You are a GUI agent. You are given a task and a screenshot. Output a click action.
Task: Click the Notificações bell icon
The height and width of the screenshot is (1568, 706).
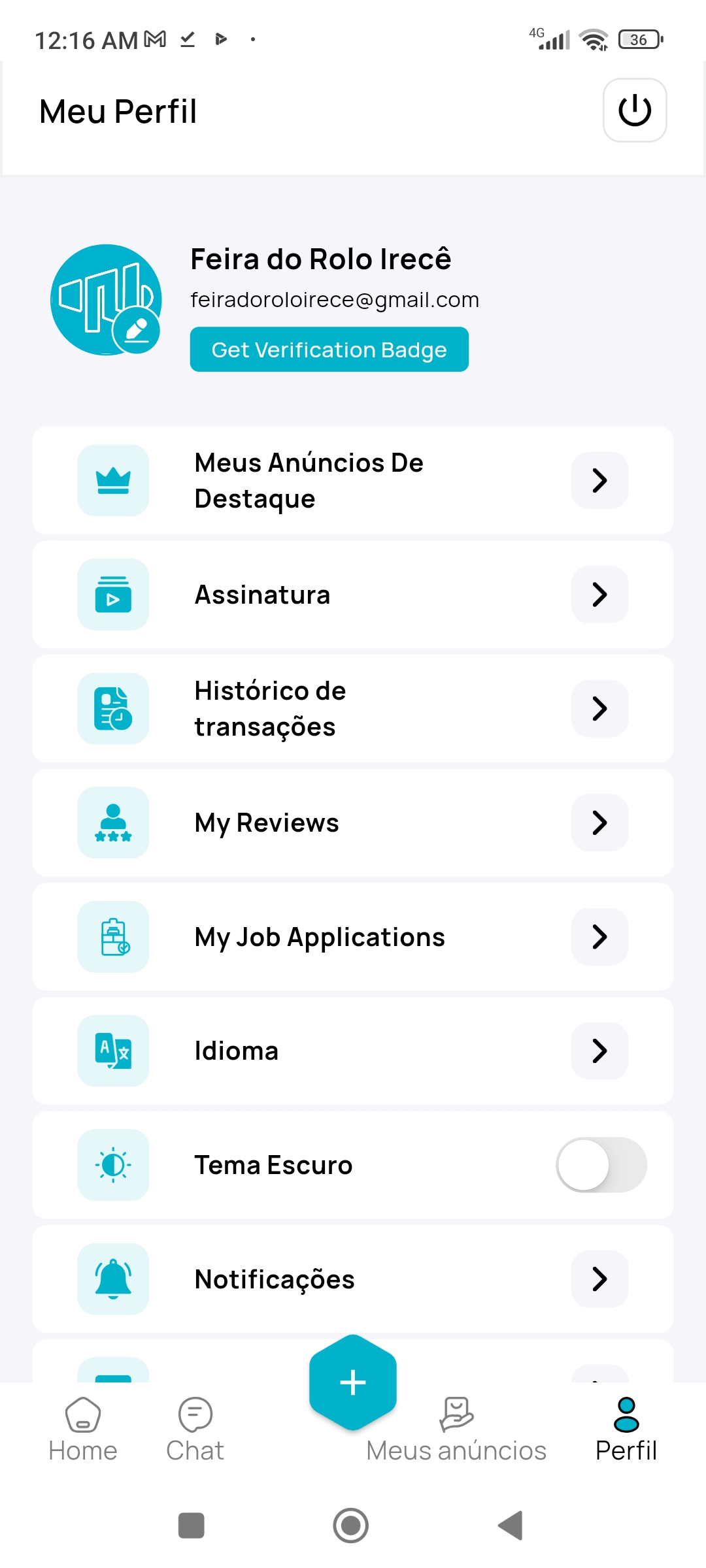[x=112, y=1279]
